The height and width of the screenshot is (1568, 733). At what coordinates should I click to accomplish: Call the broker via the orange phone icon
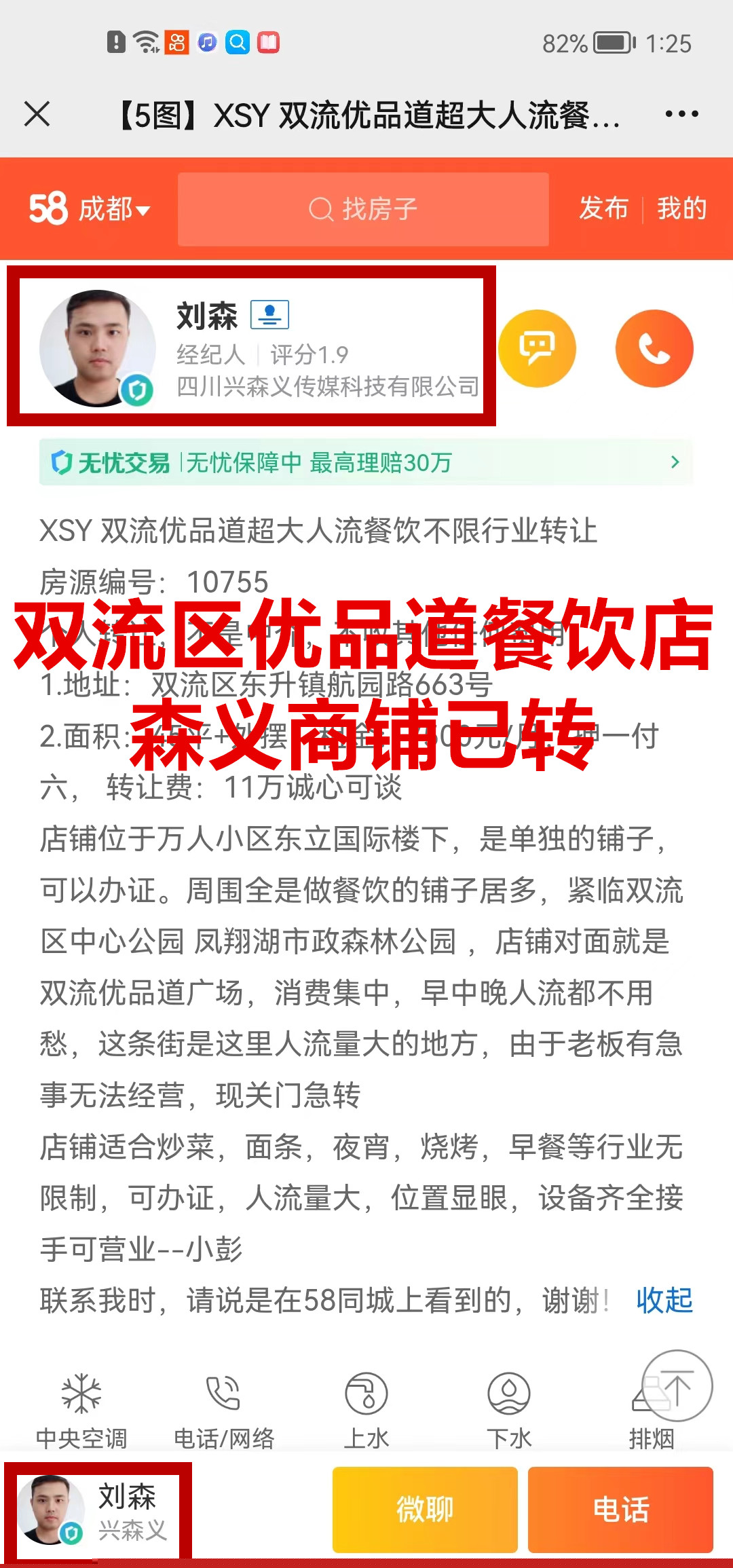click(x=654, y=348)
